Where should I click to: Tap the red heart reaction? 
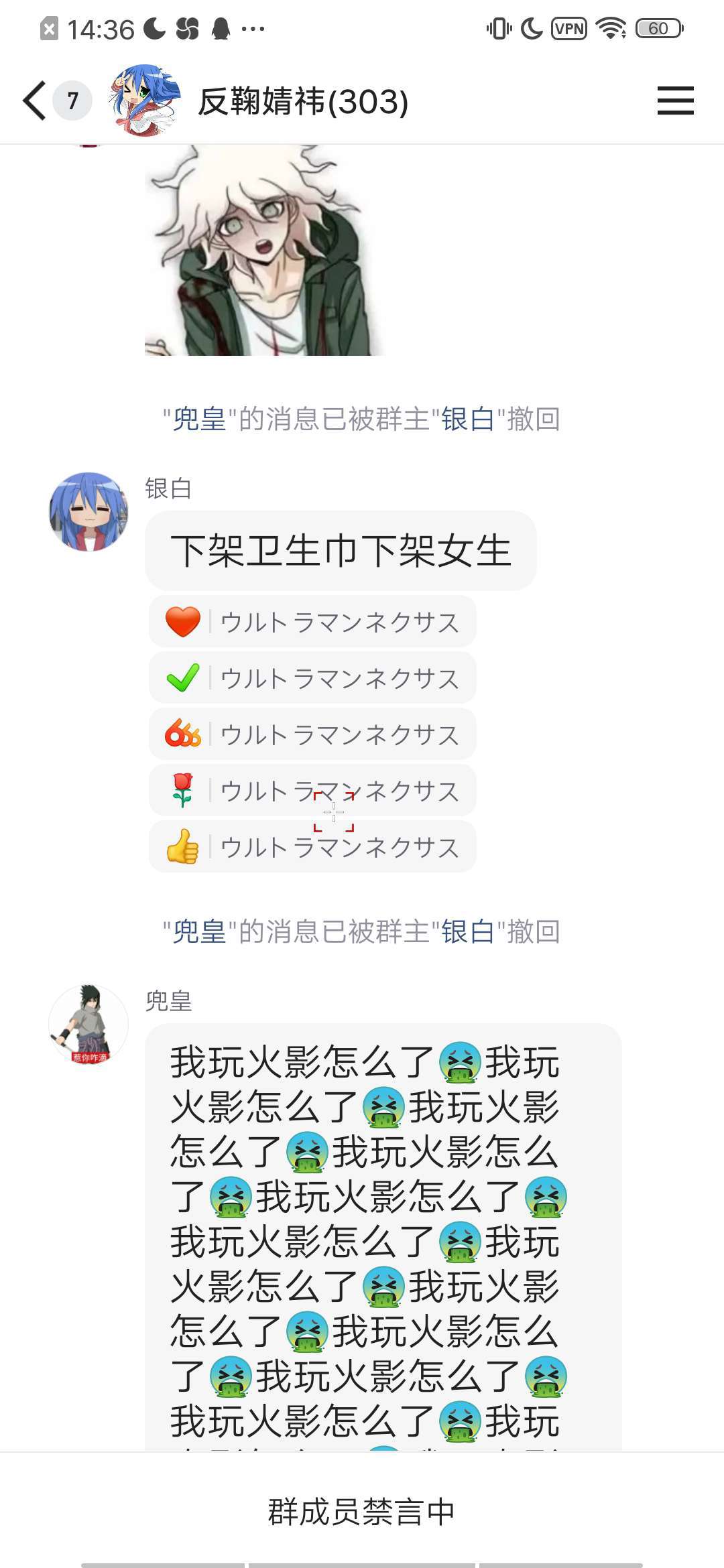click(x=312, y=622)
